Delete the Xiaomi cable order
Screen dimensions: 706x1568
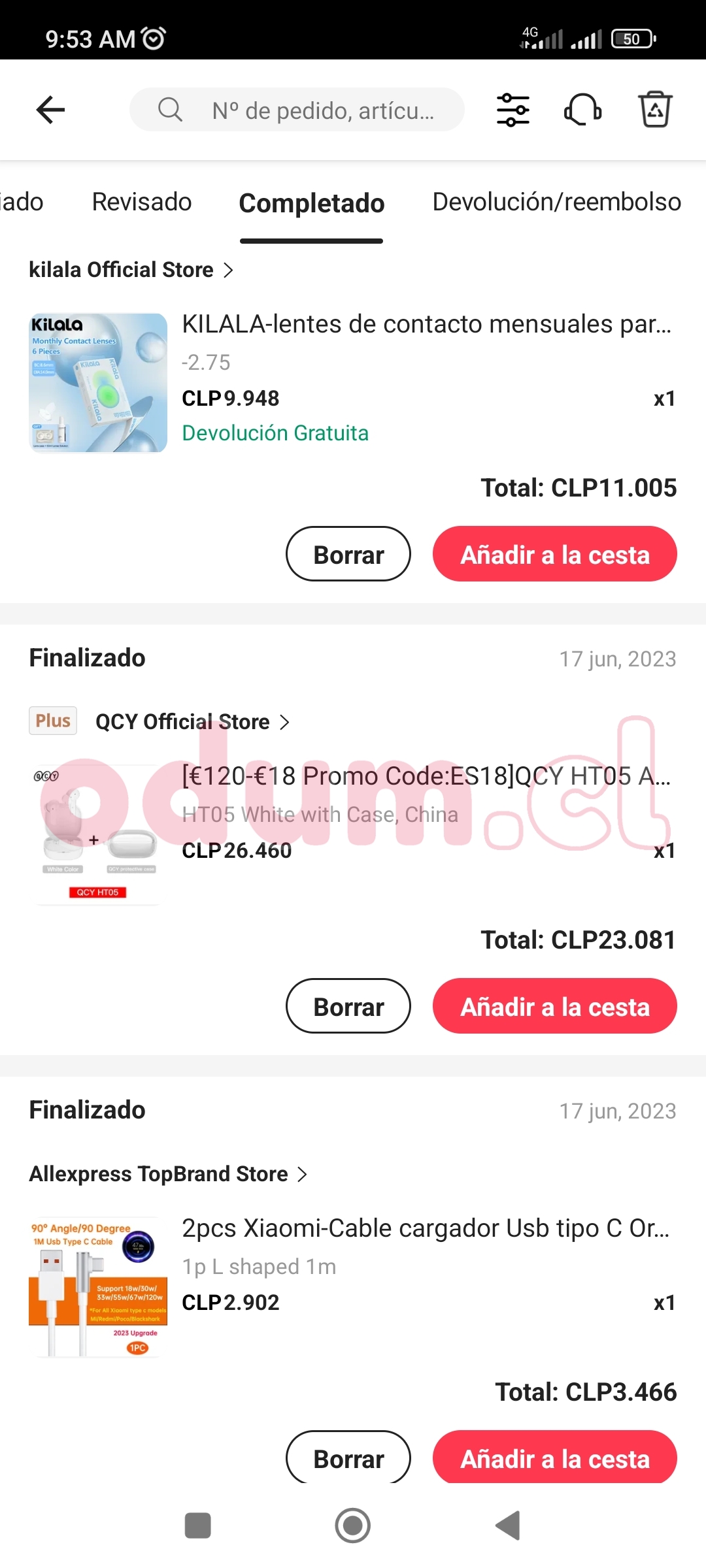348,1457
